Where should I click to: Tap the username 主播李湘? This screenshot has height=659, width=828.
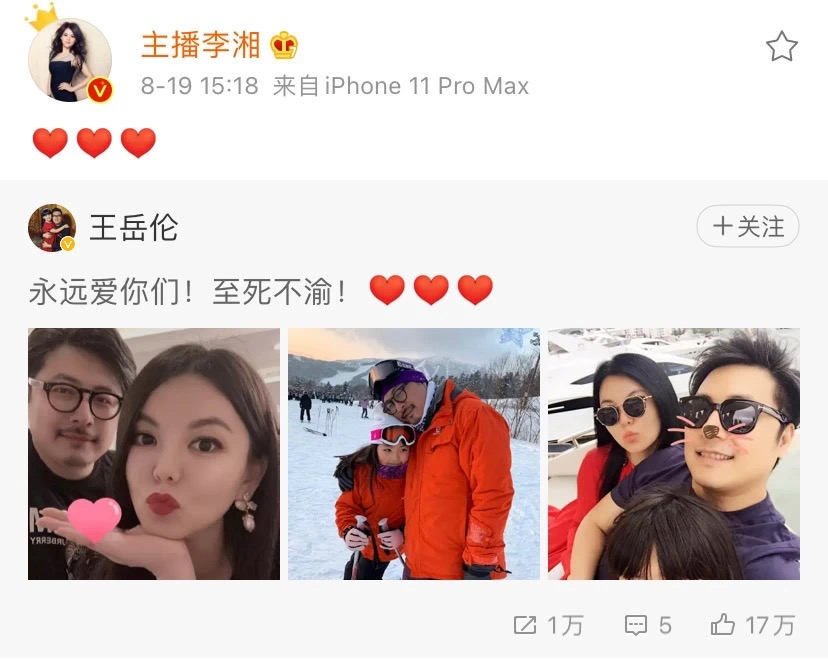(200, 45)
